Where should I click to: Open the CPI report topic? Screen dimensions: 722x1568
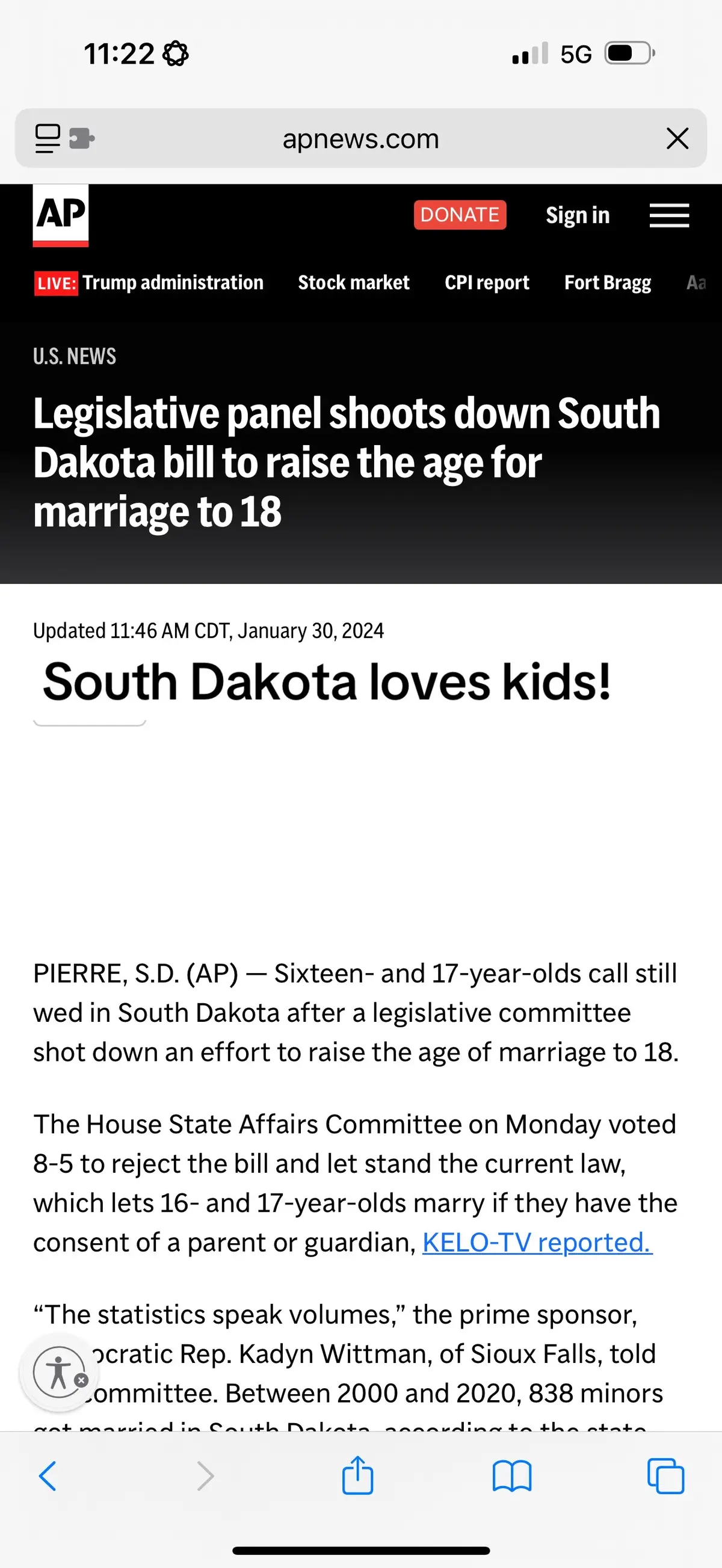487,283
